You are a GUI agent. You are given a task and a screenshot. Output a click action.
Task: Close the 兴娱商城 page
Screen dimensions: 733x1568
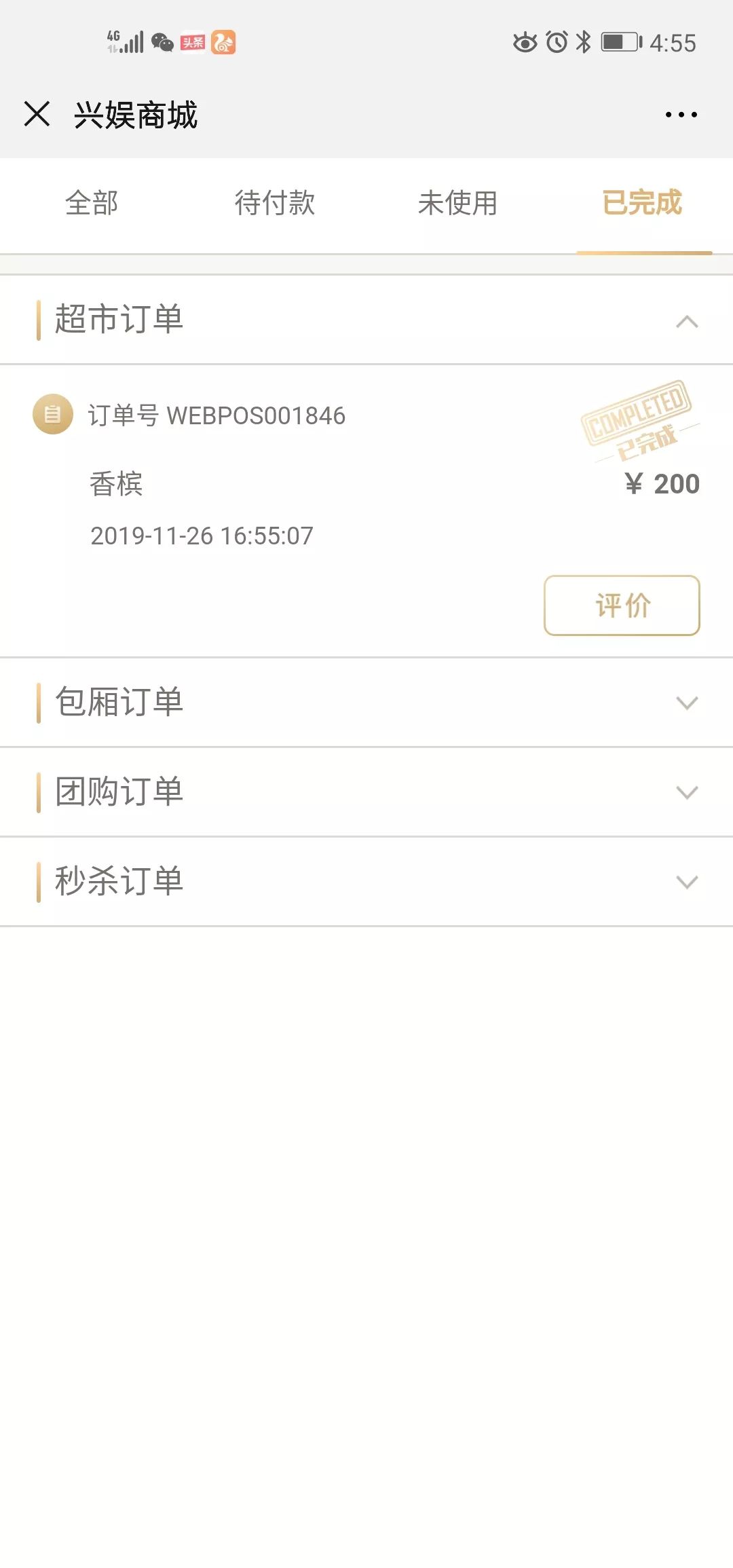pos(37,114)
